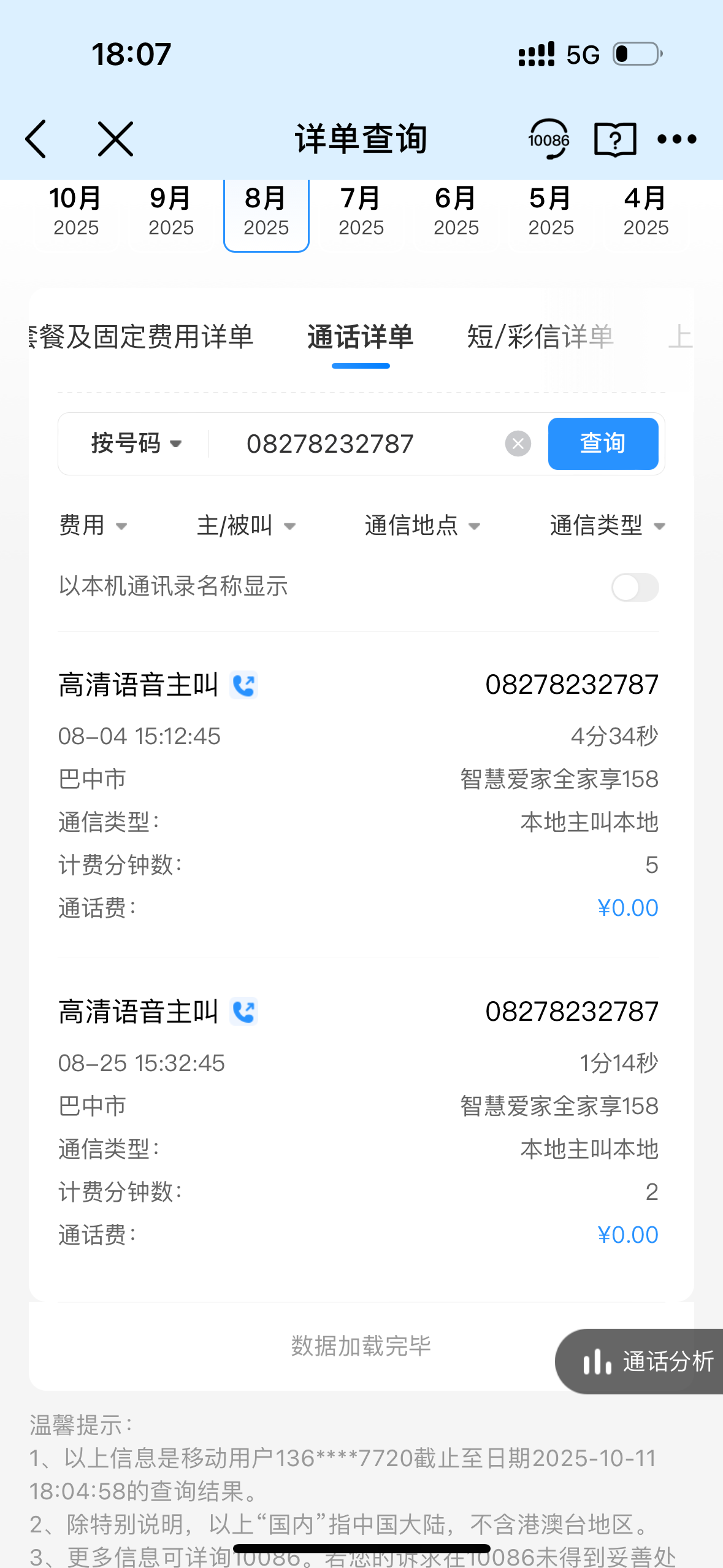Toggle 以本机通讯录名称显示 switch

(635, 587)
